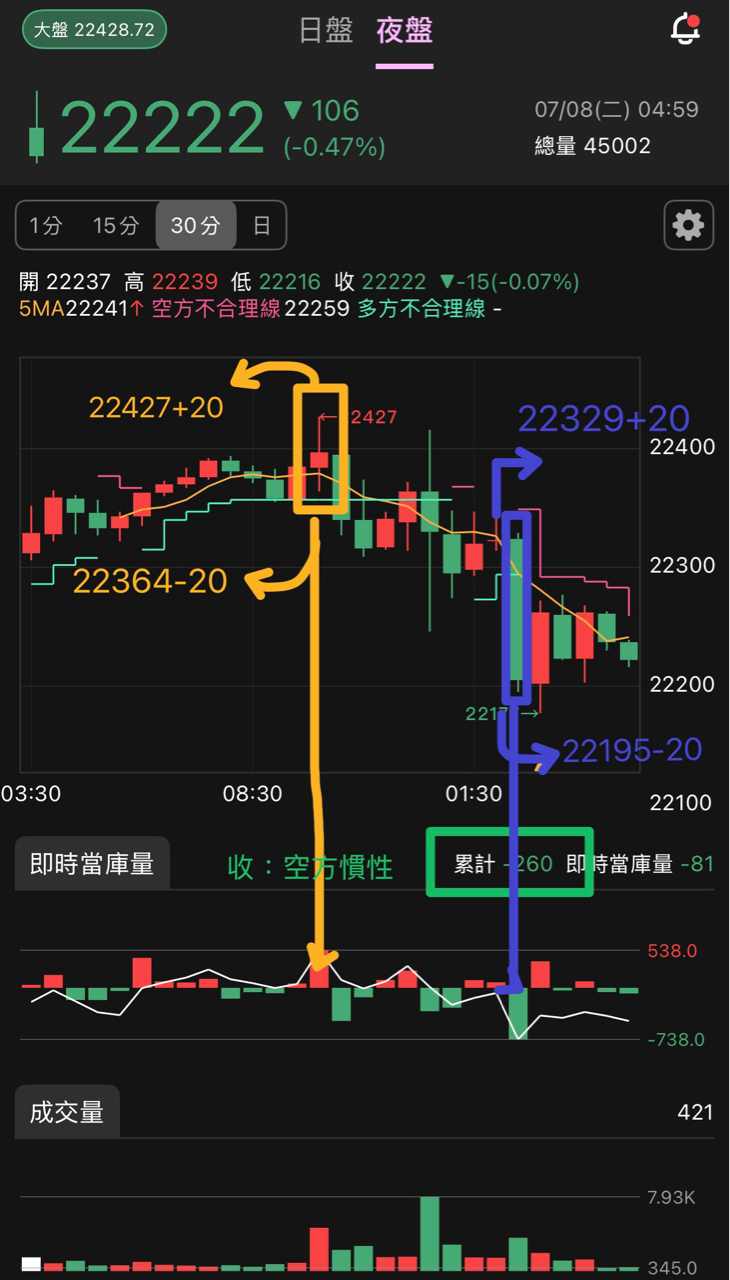Select the 30分 interval
730x1280 pixels.
[x=196, y=225]
